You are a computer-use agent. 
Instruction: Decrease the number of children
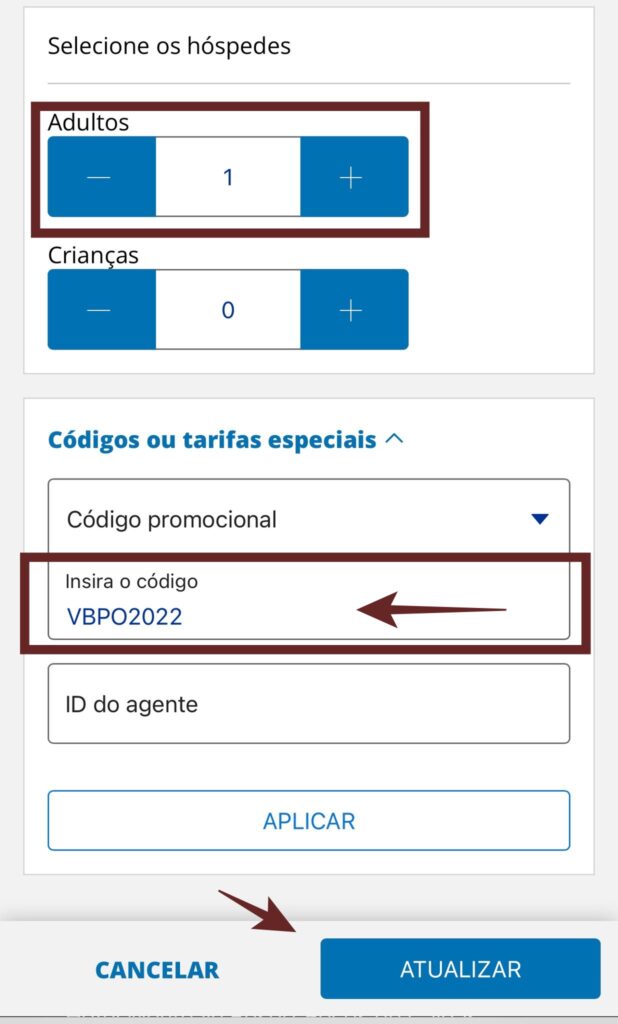[x=101, y=310]
